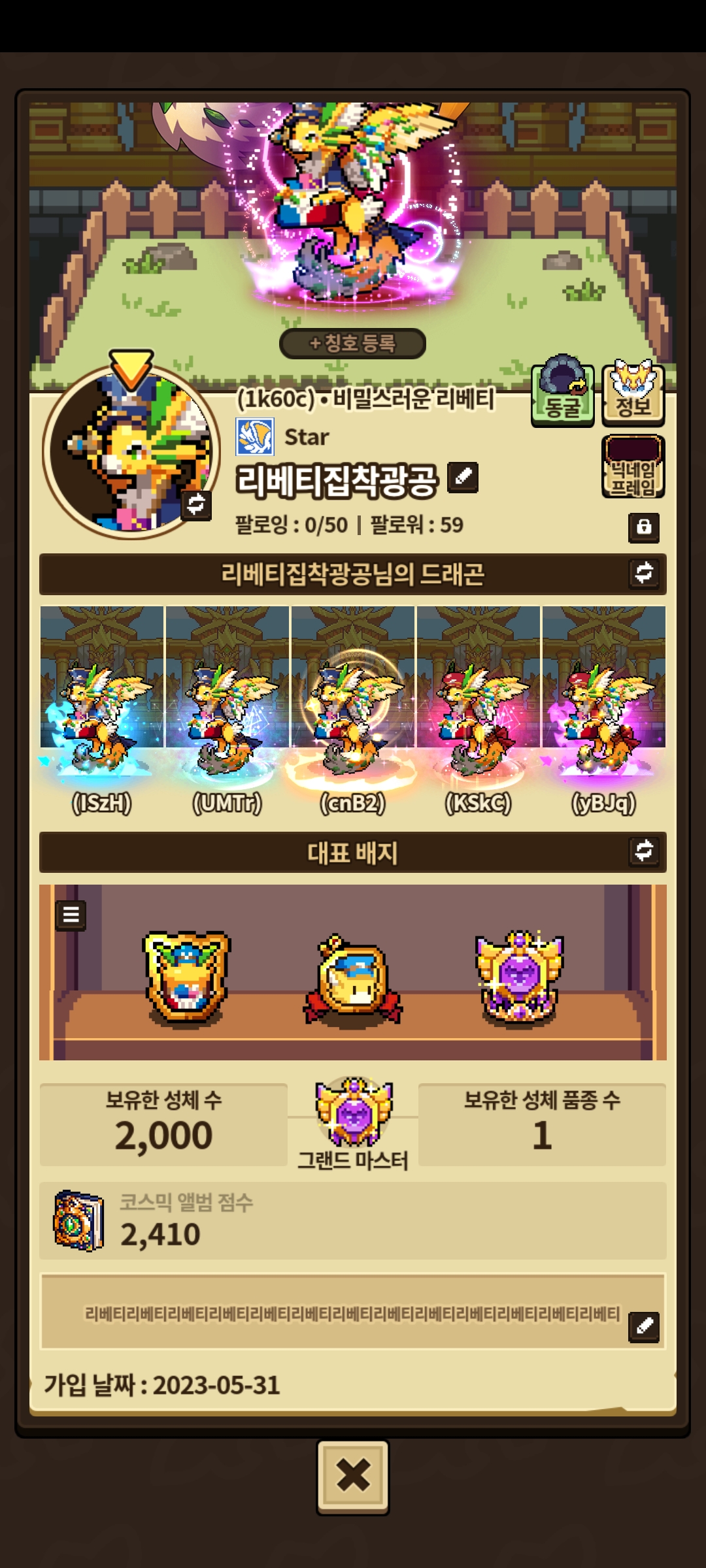This screenshot has height=1568, width=706.
Task: Edit the profile introduction message
Action: point(644,1326)
